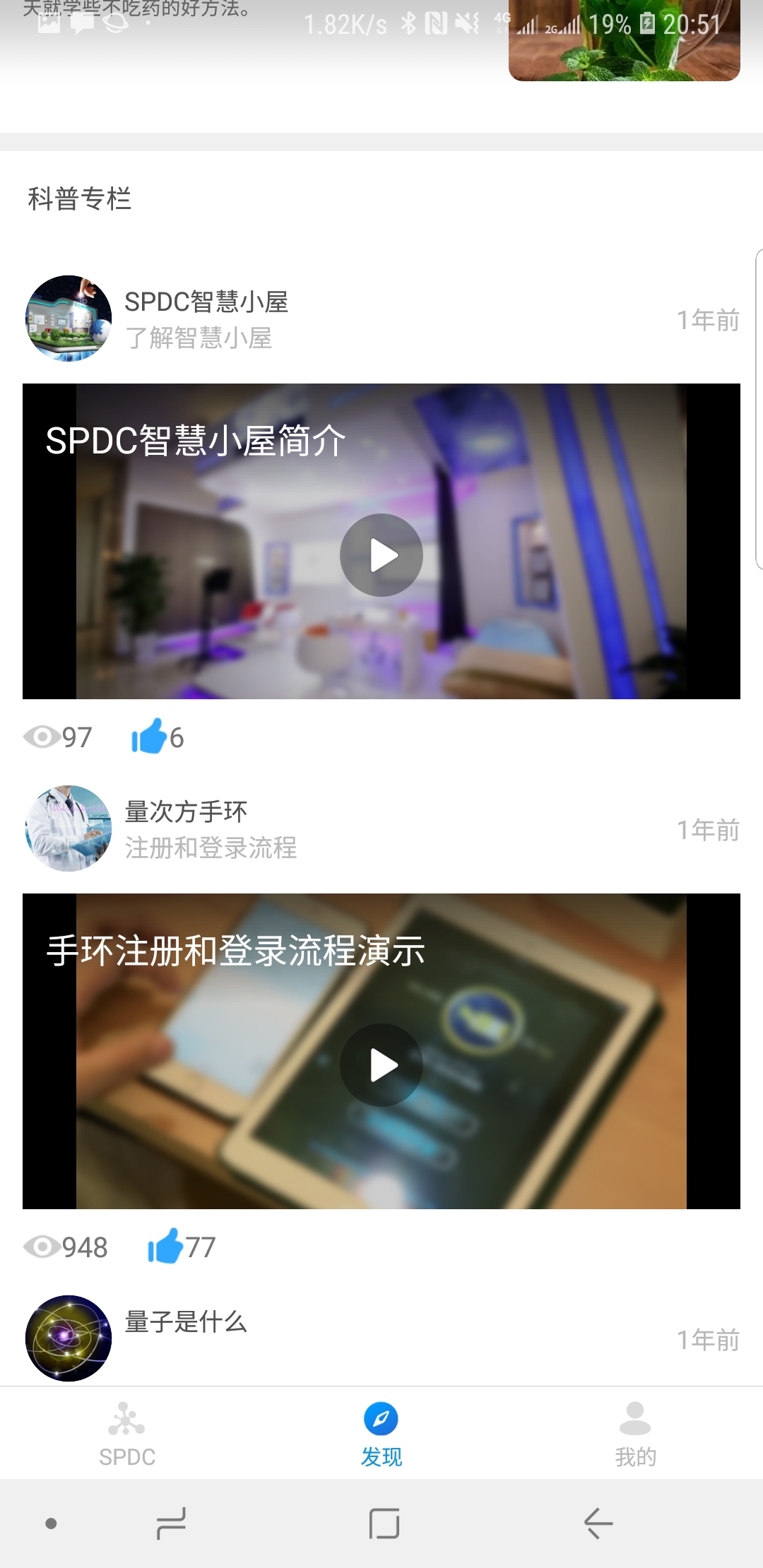Viewport: 763px width, 1568px height.
Task: Like the 量次方手环 post
Action: point(165,1247)
